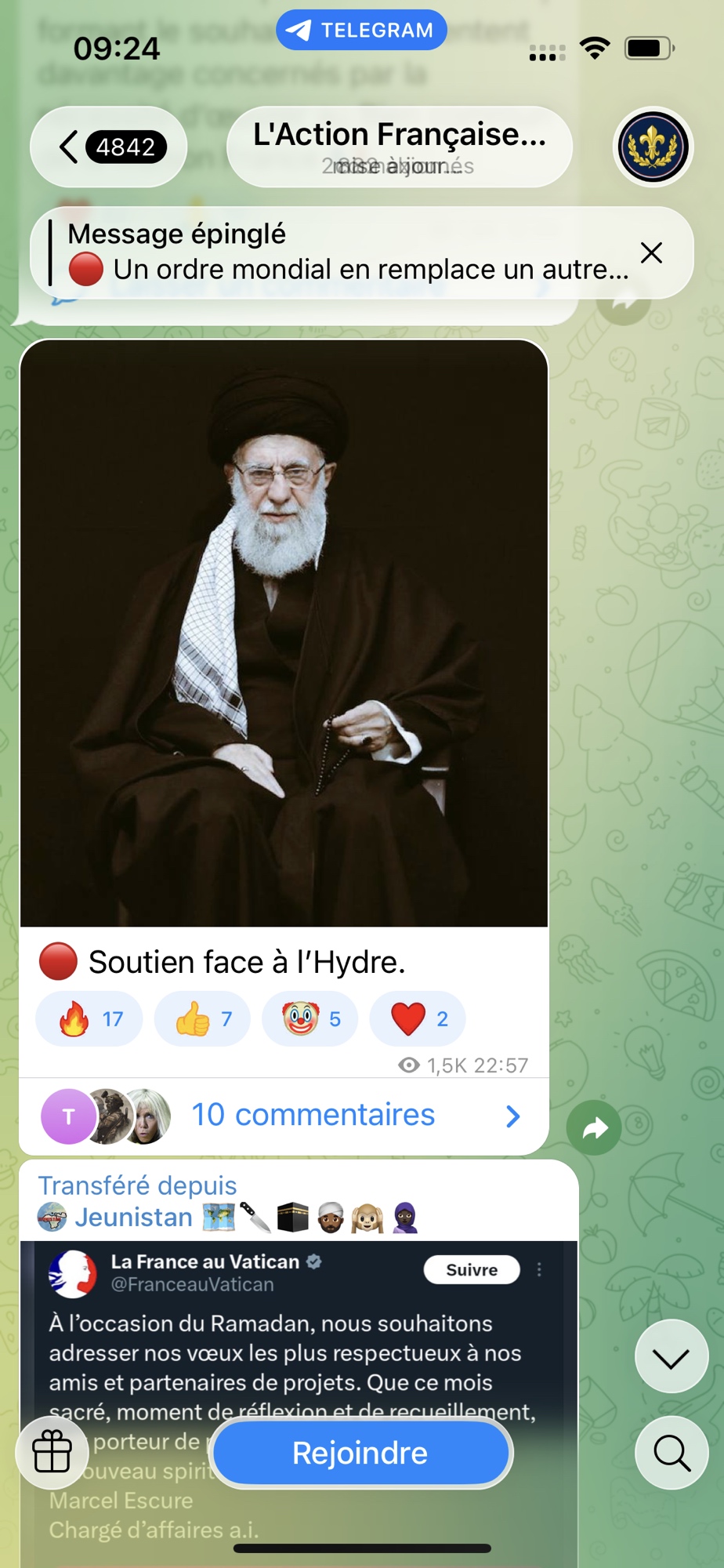Open the 10 commentaires thread
Screen dimensions: 724x1568
tap(313, 1116)
